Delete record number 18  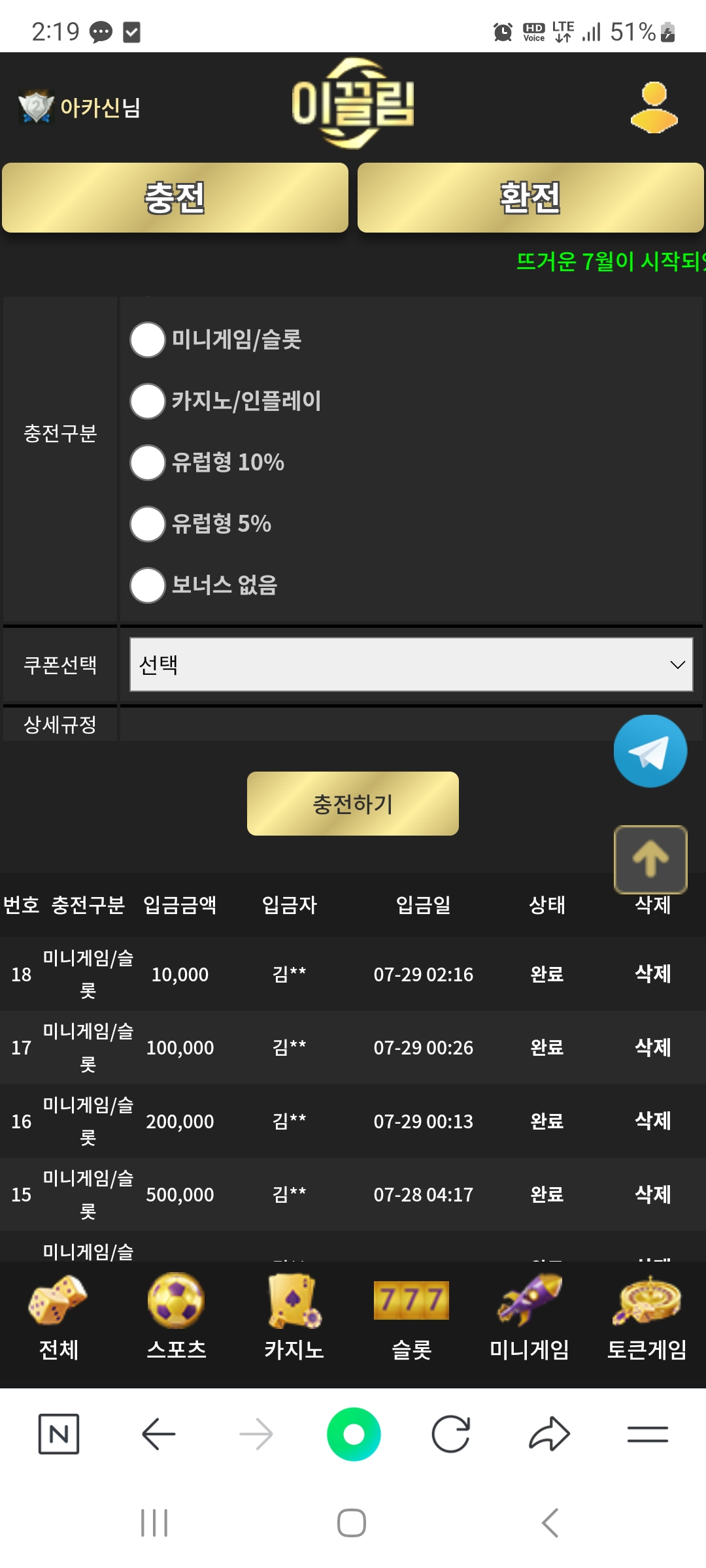point(653,973)
